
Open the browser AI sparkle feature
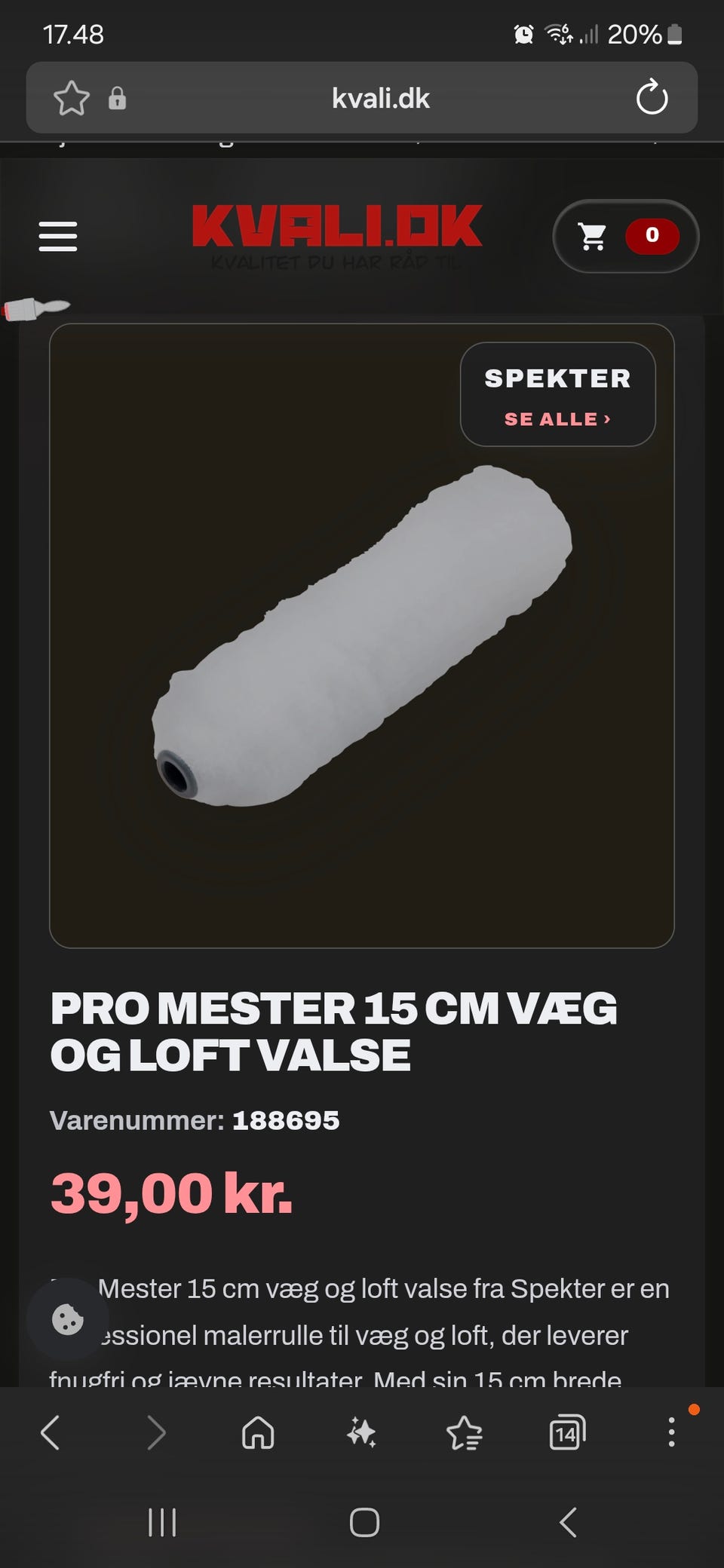click(361, 1432)
